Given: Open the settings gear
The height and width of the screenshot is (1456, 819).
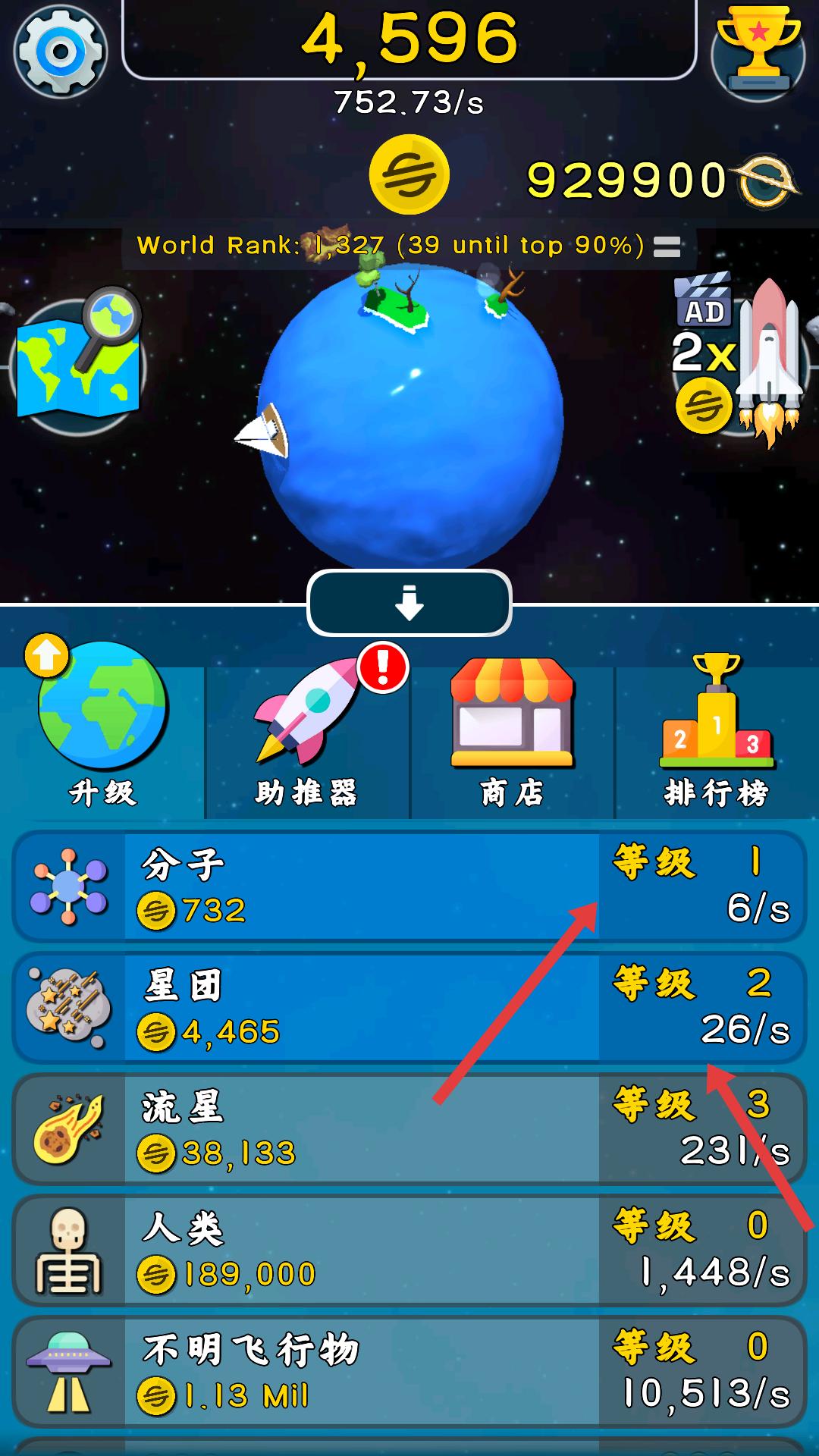Looking at the screenshot, I should 61,52.
